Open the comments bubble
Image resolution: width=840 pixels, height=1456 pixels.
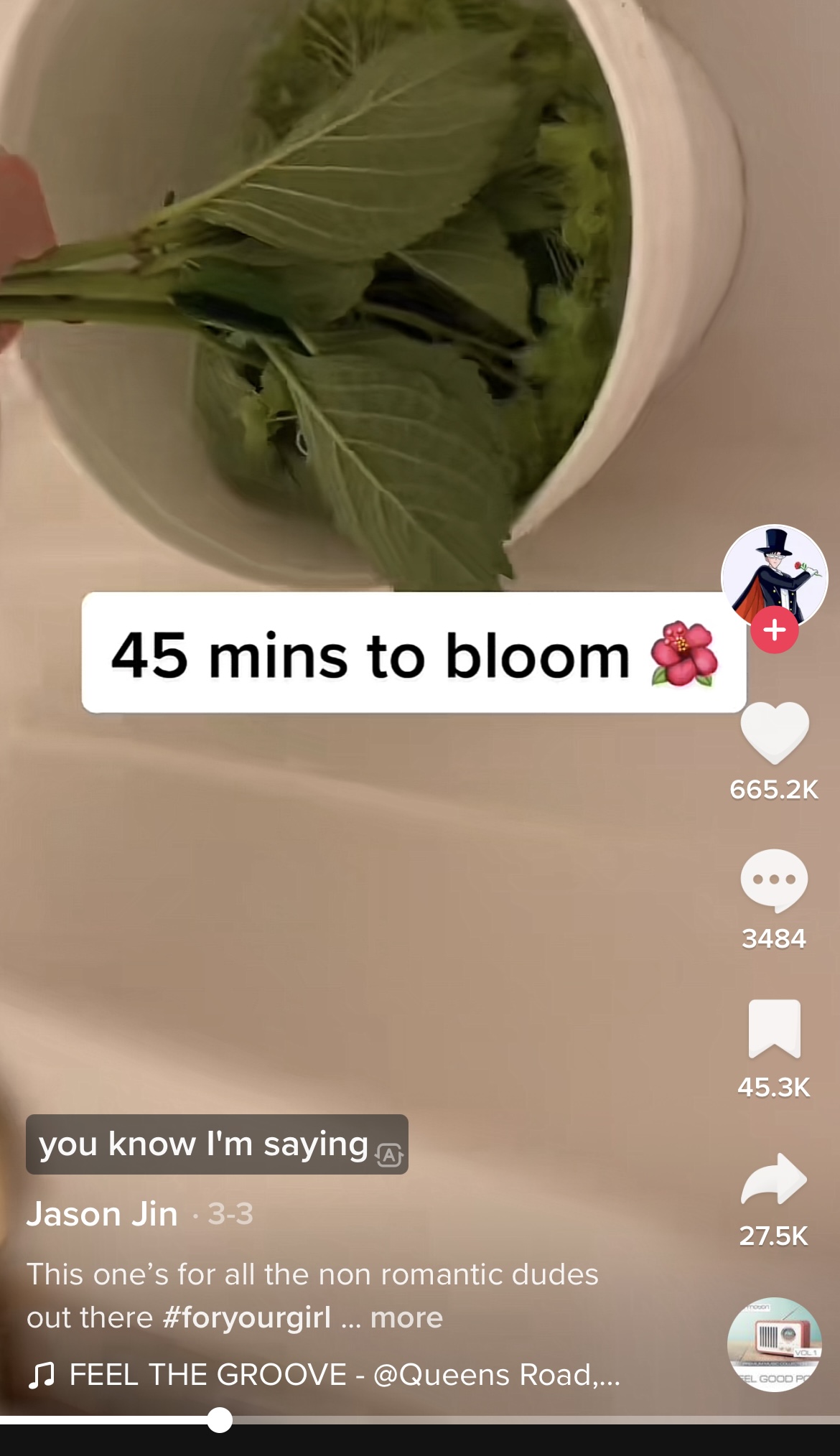pos(774,879)
